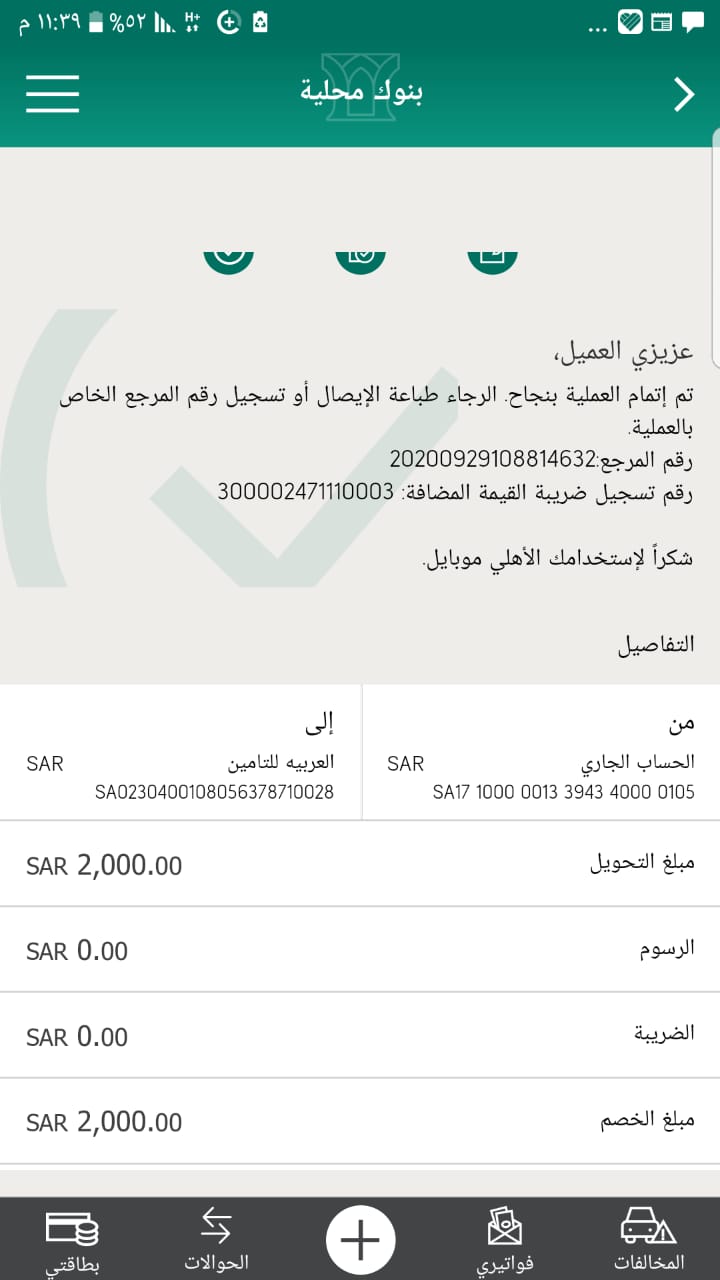Open المخالفات traffic violations tab
Screen dimensions: 720x1280
648,1240
